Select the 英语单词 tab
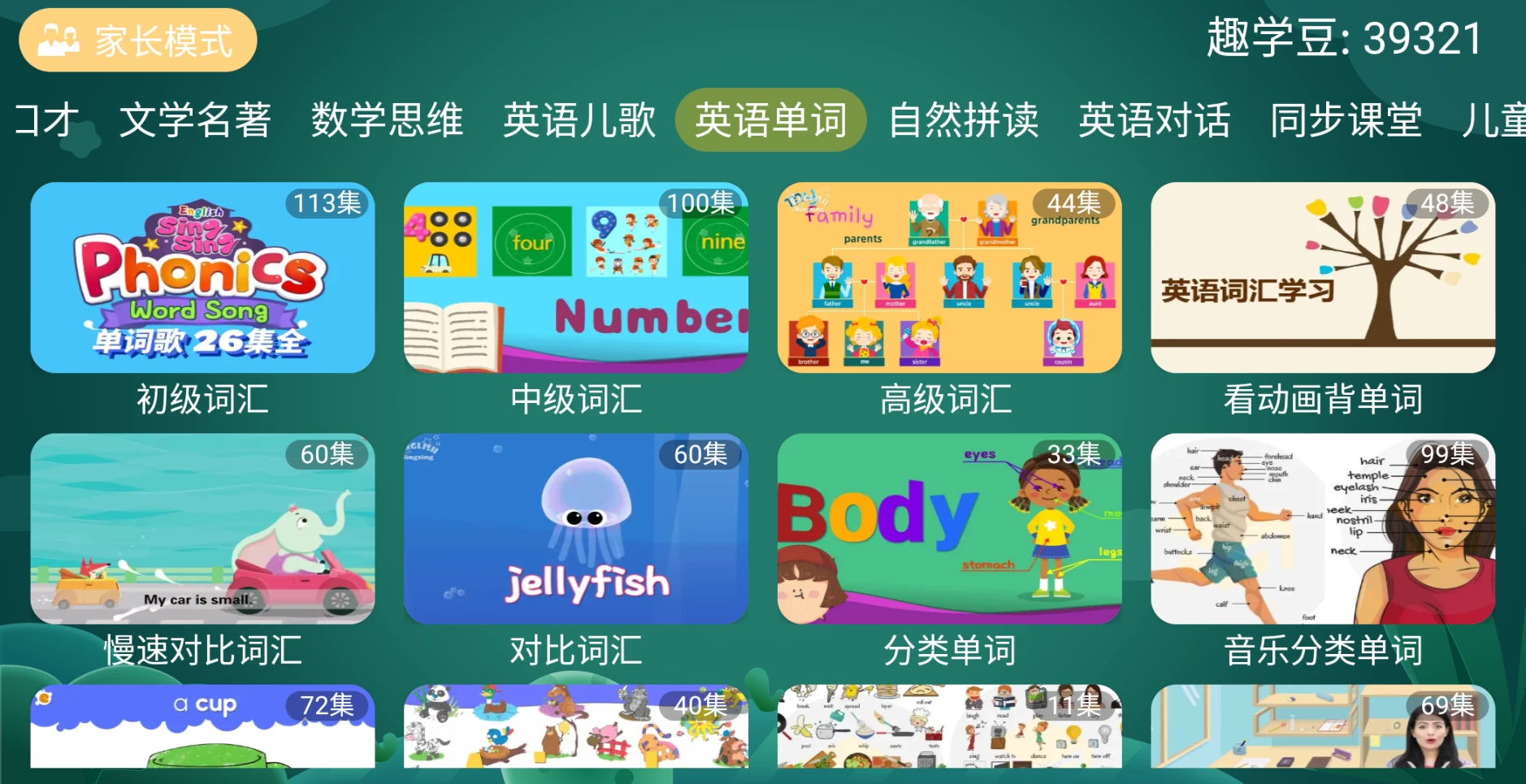This screenshot has height=784, width=1526. [770, 120]
